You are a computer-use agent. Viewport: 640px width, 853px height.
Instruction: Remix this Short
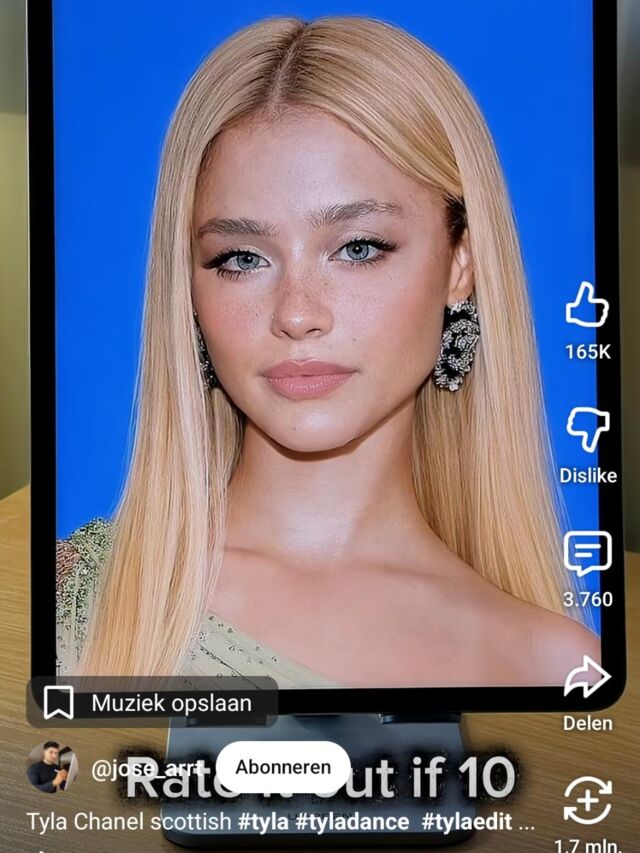coord(587,800)
